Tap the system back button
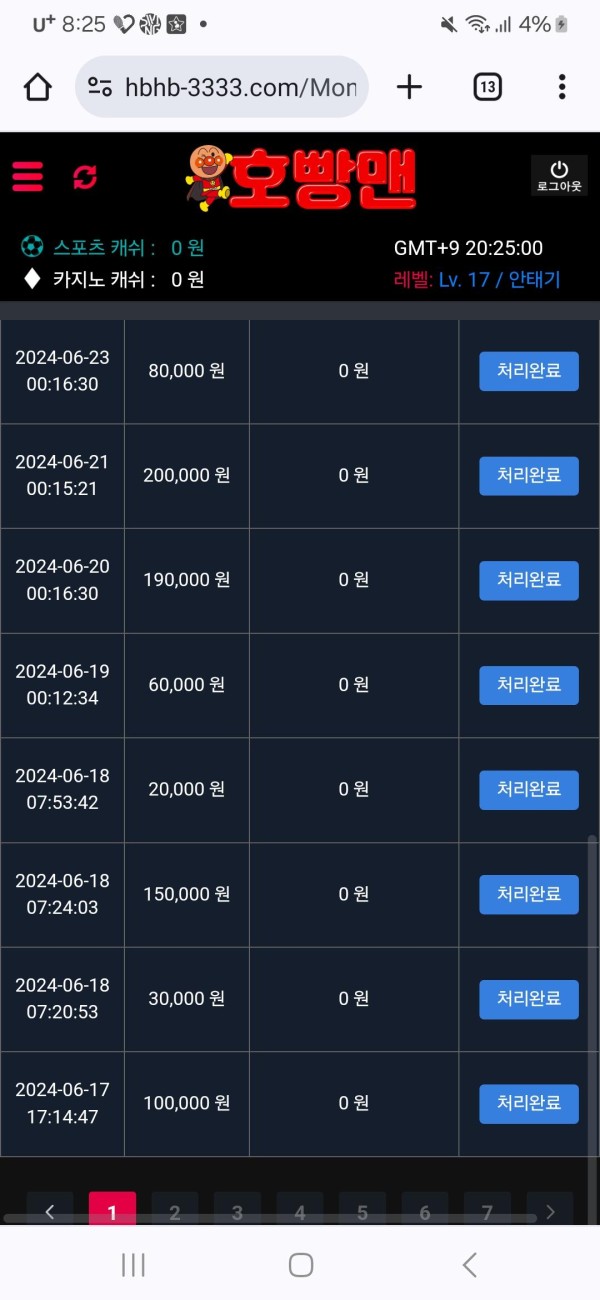 (x=469, y=1264)
